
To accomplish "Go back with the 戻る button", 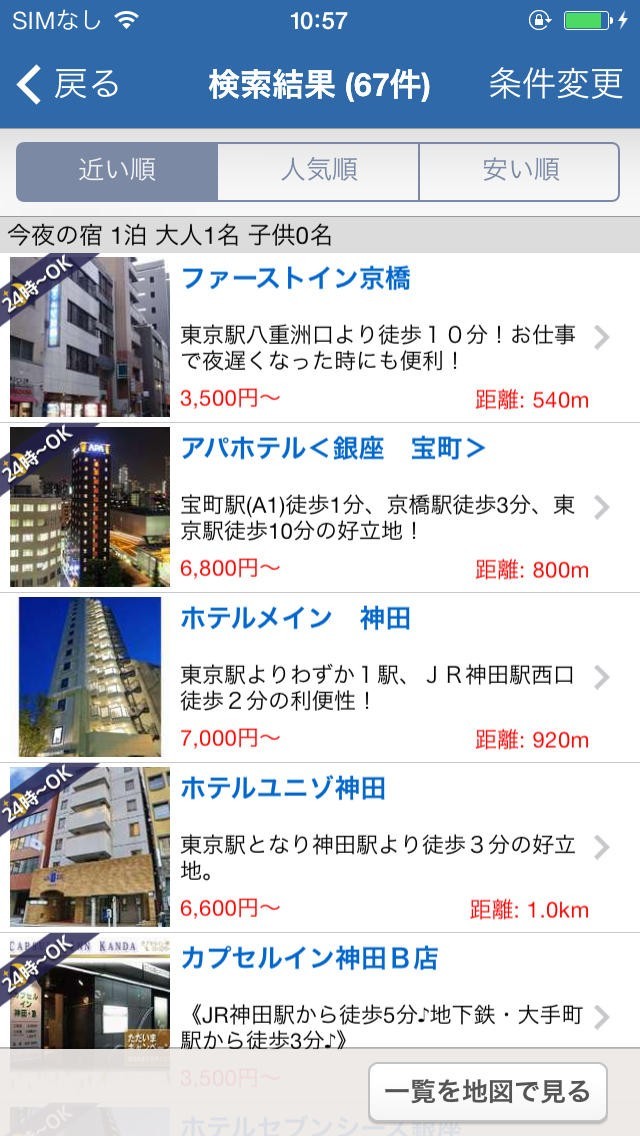I will [x=68, y=85].
